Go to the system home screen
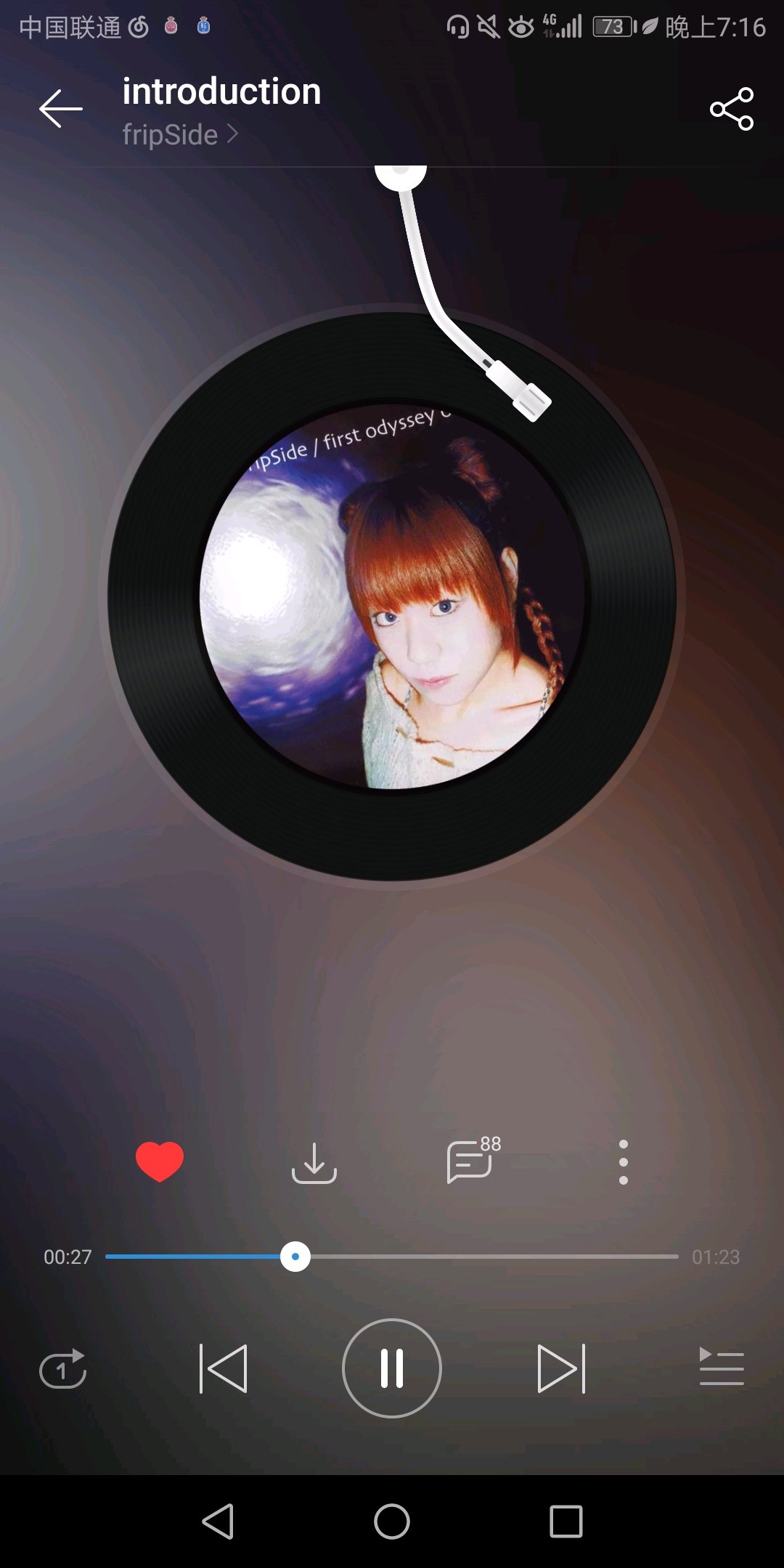 tap(392, 1521)
